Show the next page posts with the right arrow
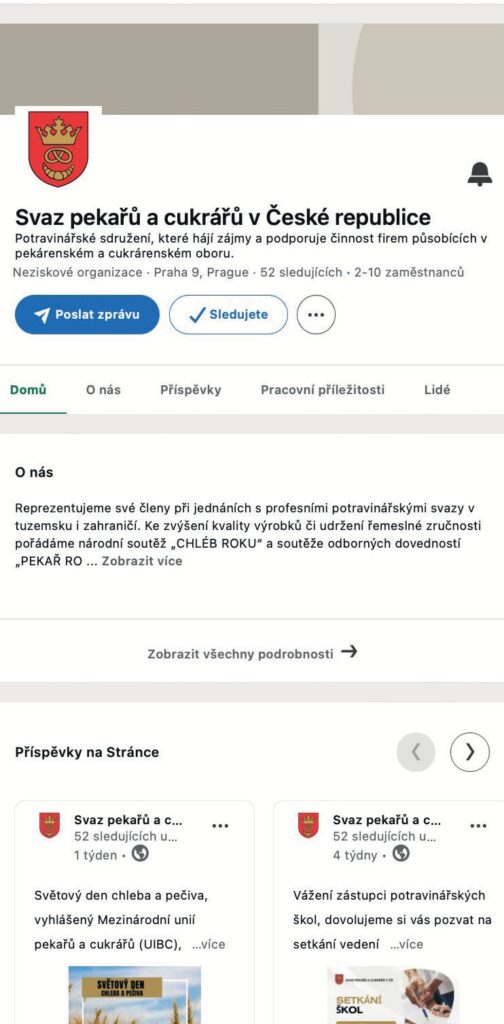The image size is (504, 1024). pos(469,752)
